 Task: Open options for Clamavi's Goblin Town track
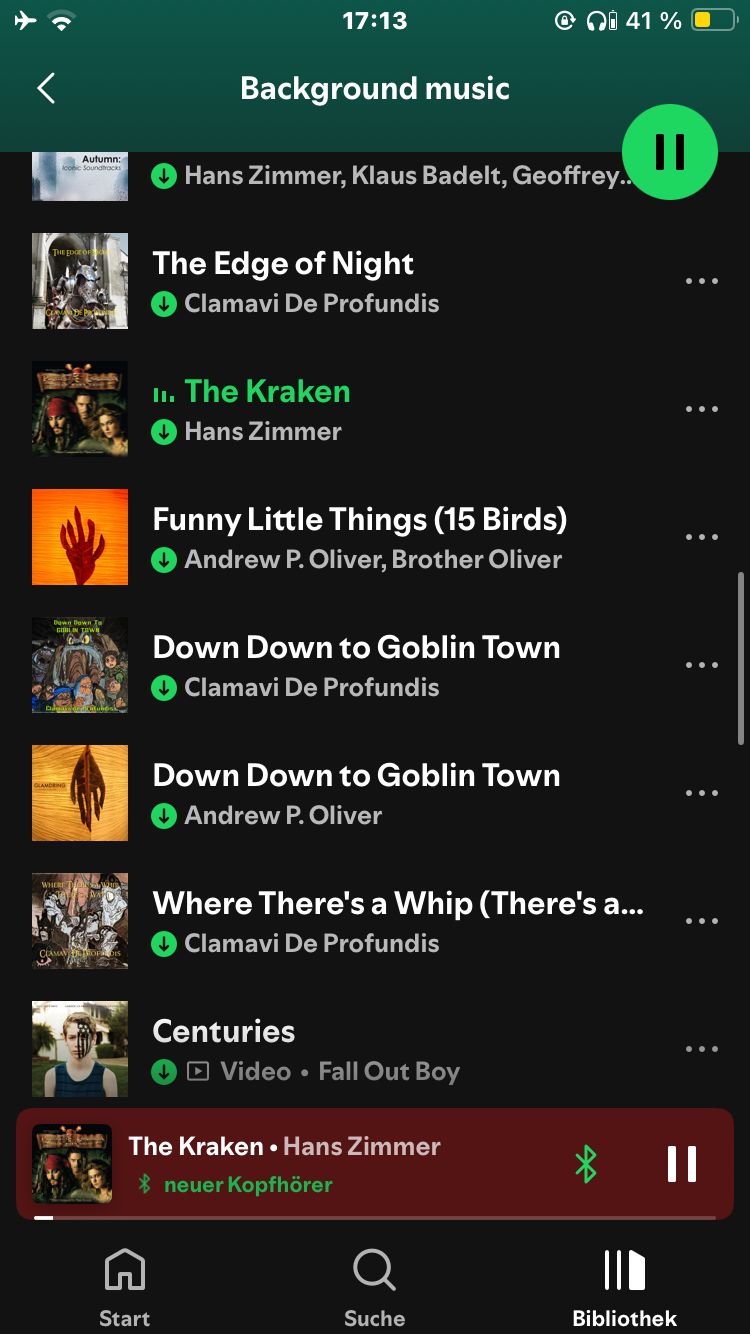pos(702,665)
